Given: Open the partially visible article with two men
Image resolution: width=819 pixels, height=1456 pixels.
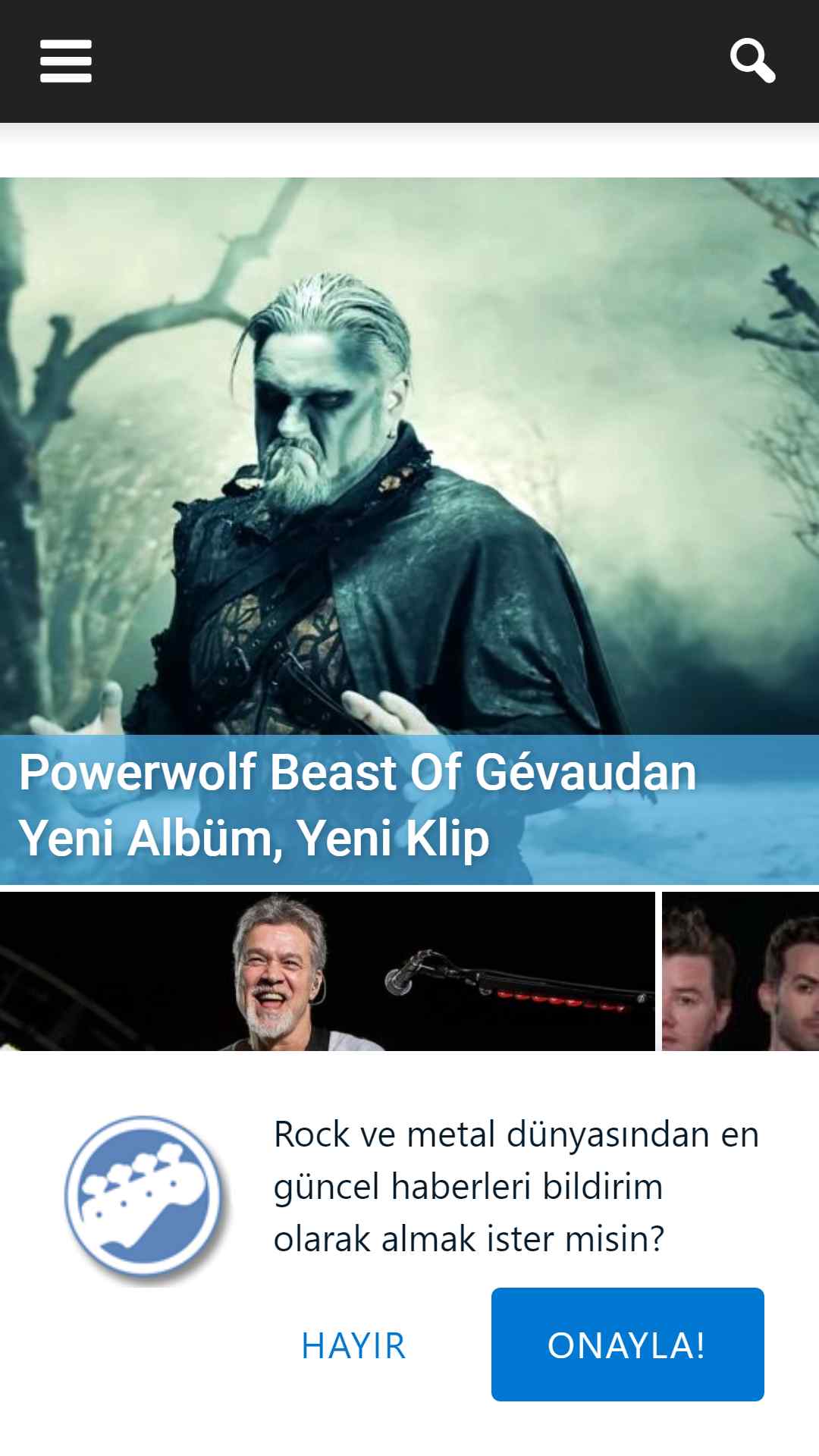Looking at the screenshot, I should tap(740, 971).
